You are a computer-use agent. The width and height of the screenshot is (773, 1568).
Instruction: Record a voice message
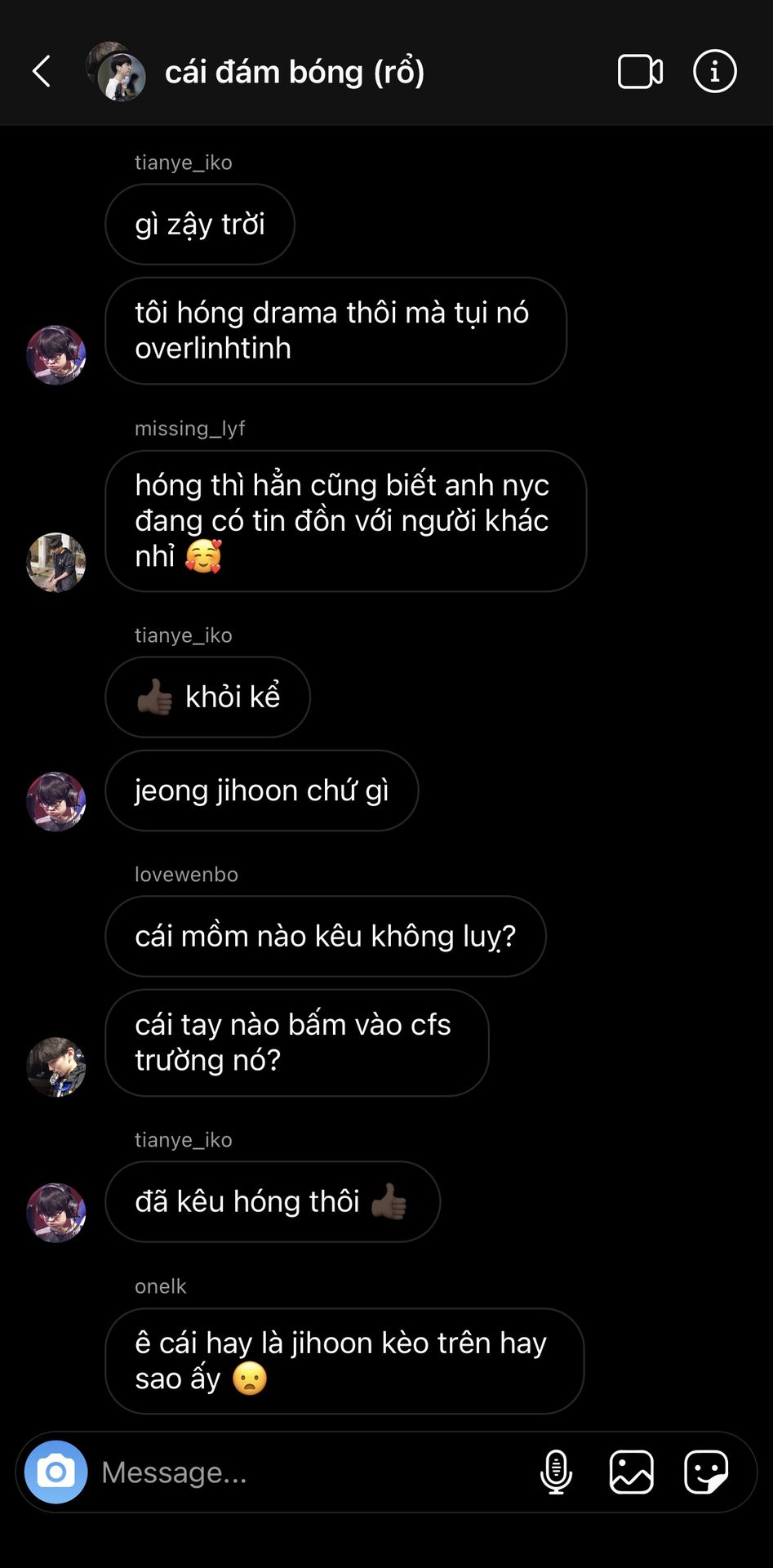click(x=556, y=1472)
